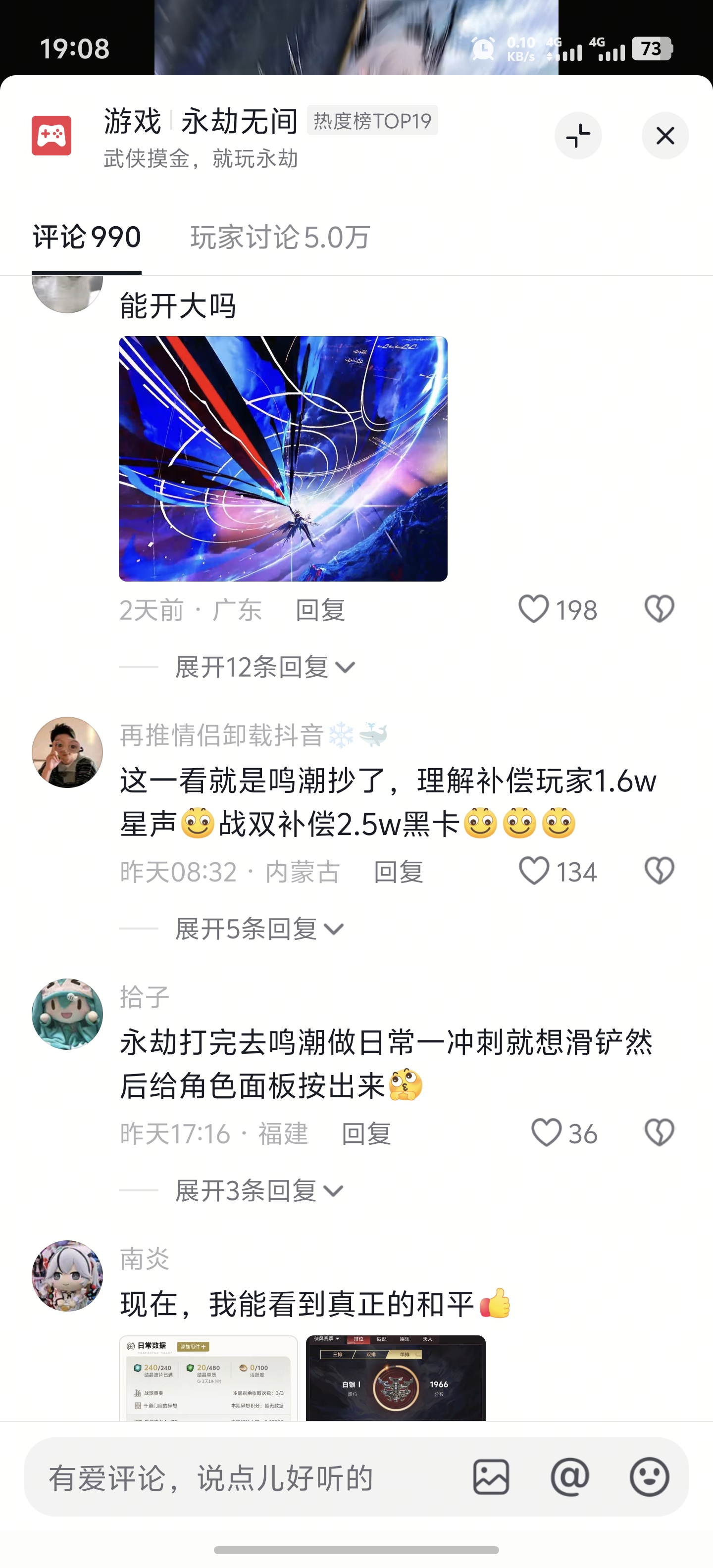
Task: Attach a picture to your comment
Action: coord(491,1477)
